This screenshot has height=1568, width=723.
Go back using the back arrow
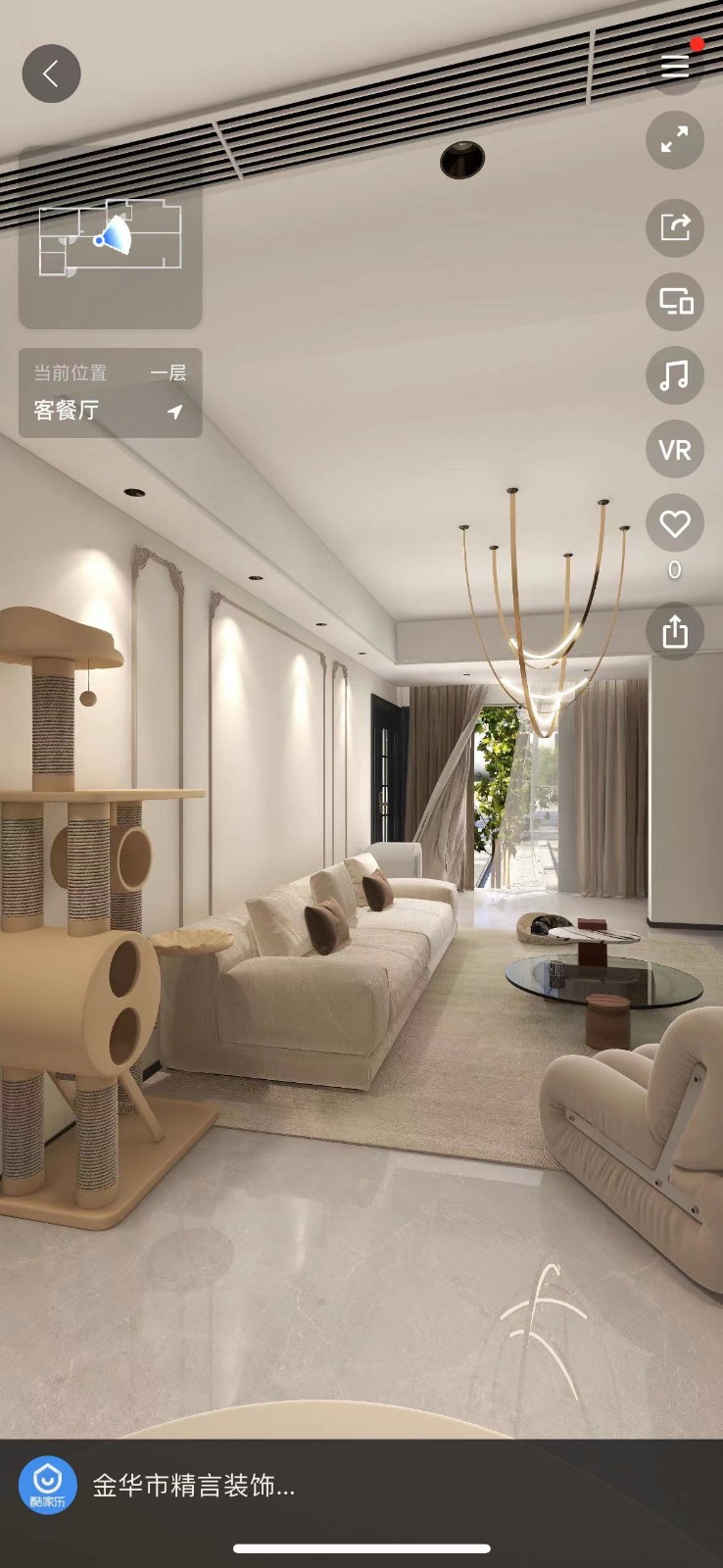(51, 73)
